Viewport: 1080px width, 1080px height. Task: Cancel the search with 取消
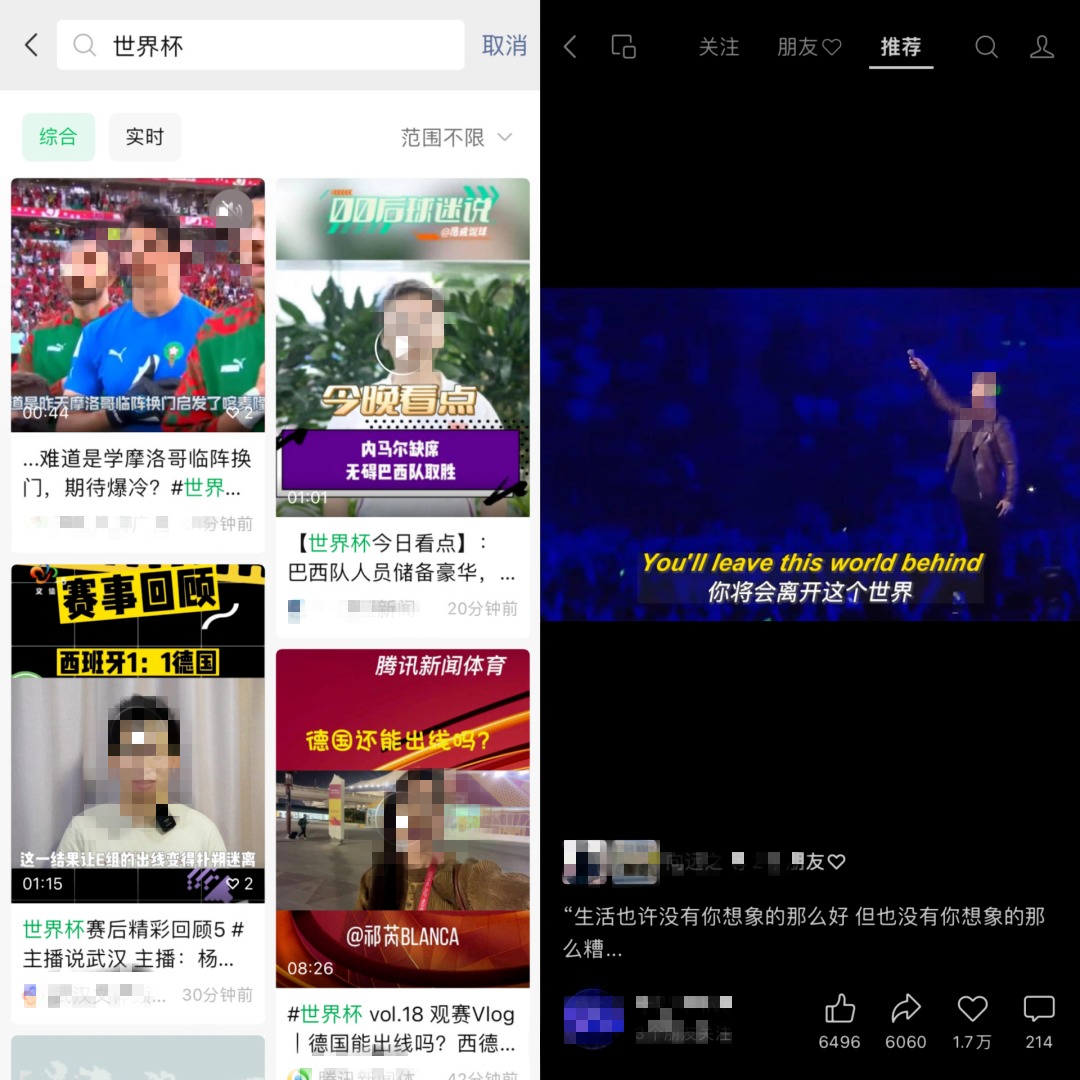504,45
